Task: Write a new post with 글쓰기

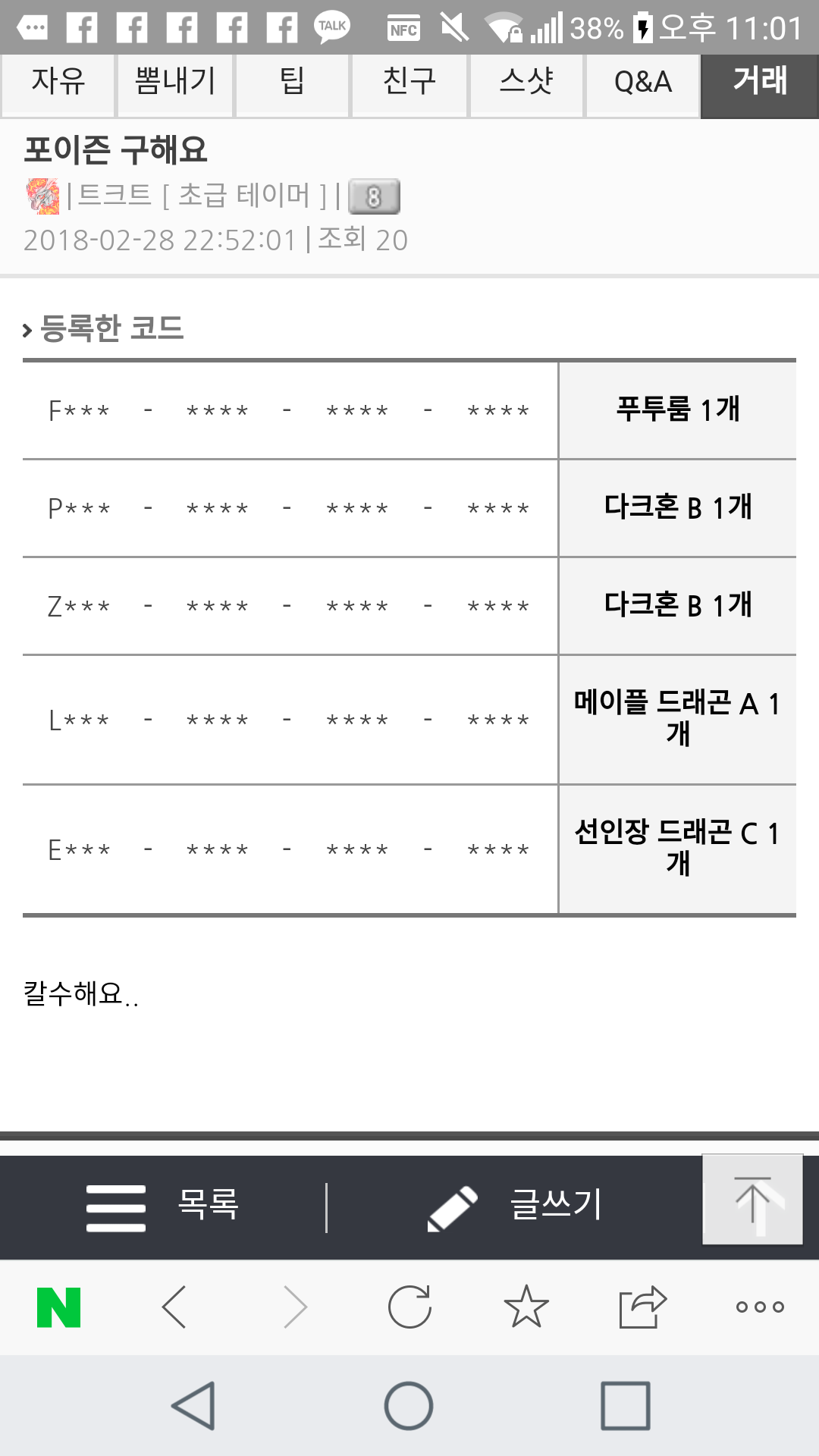Action: (x=516, y=1206)
